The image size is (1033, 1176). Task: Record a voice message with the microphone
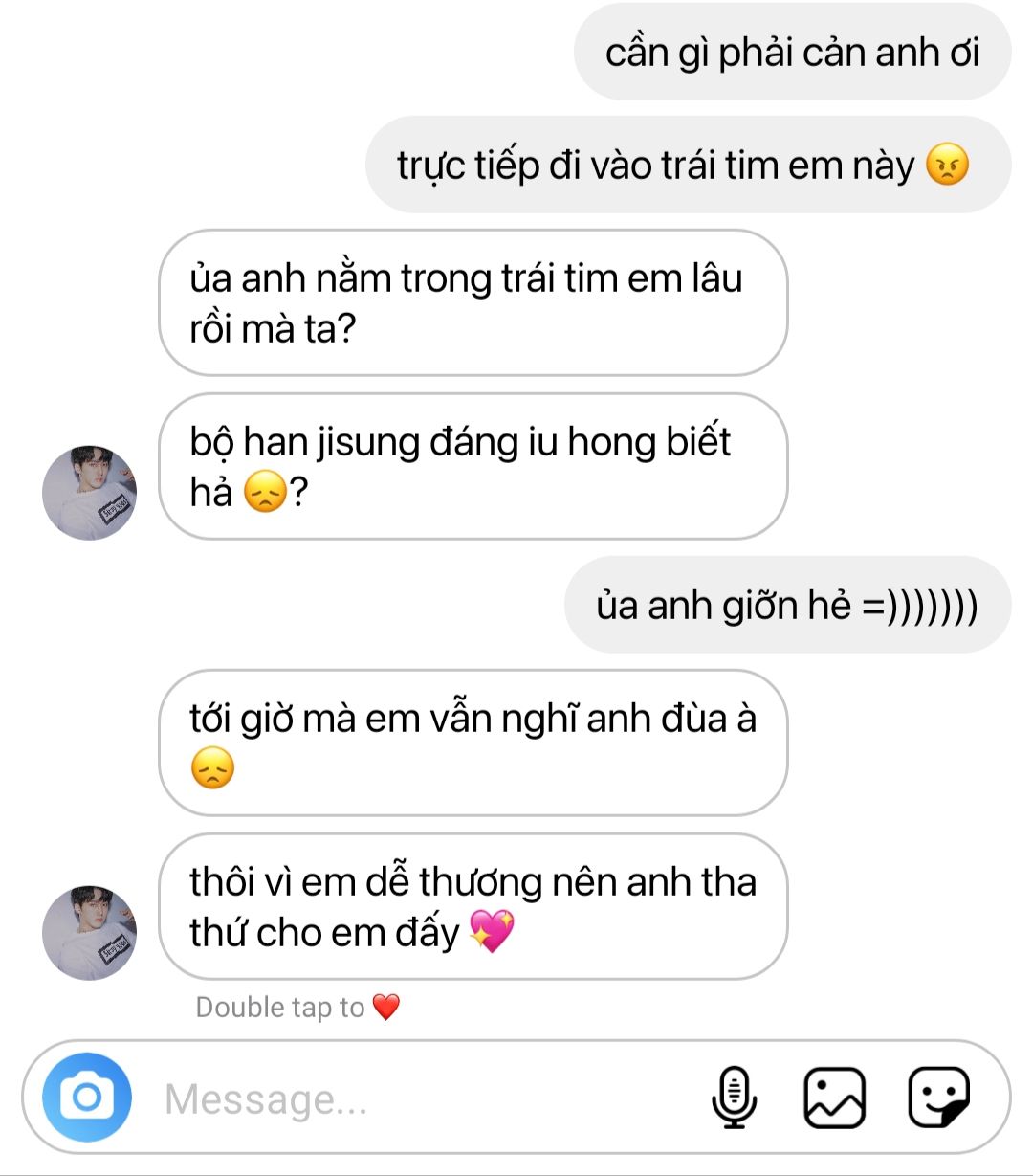[735, 1098]
